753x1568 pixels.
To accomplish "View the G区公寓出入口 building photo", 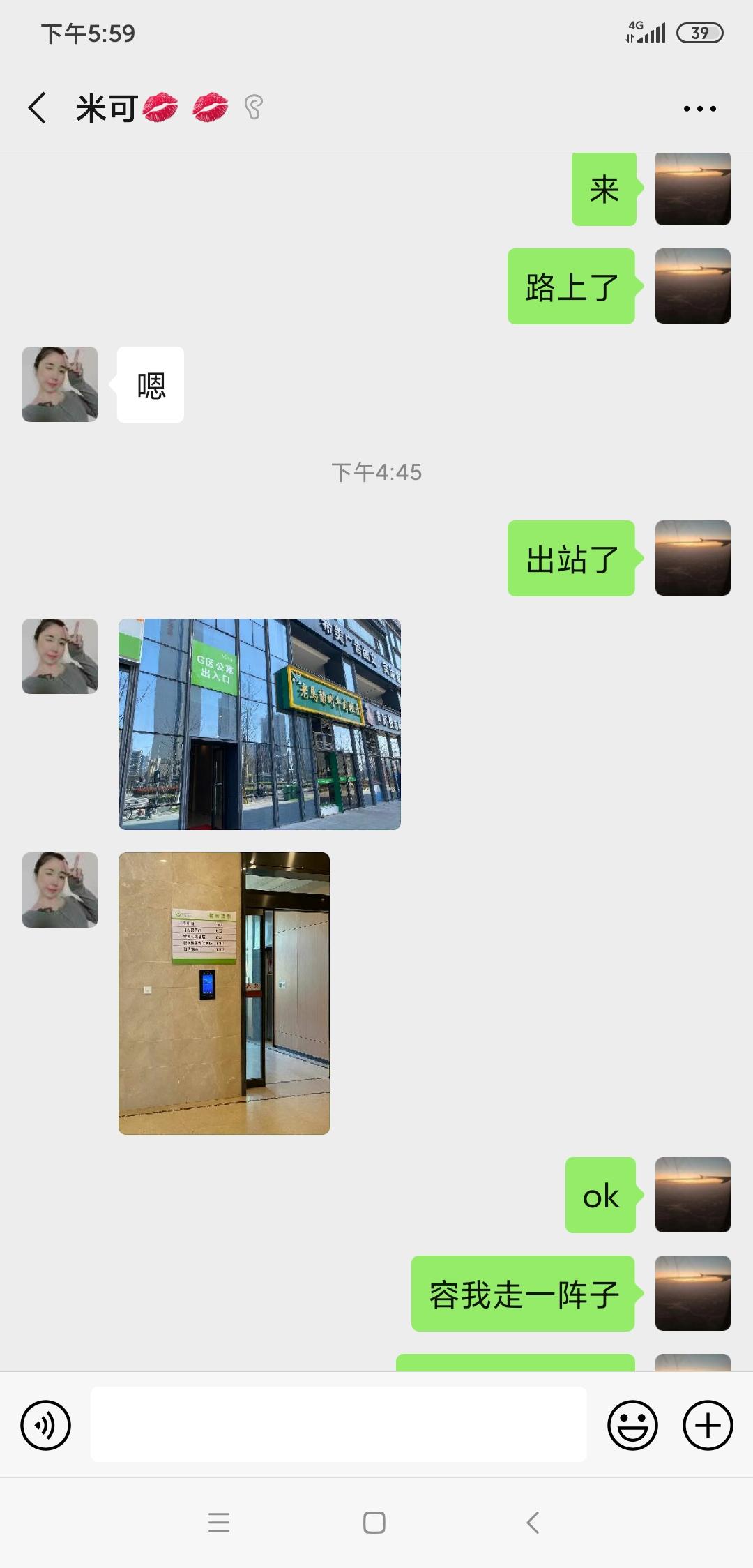I will [x=259, y=724].
